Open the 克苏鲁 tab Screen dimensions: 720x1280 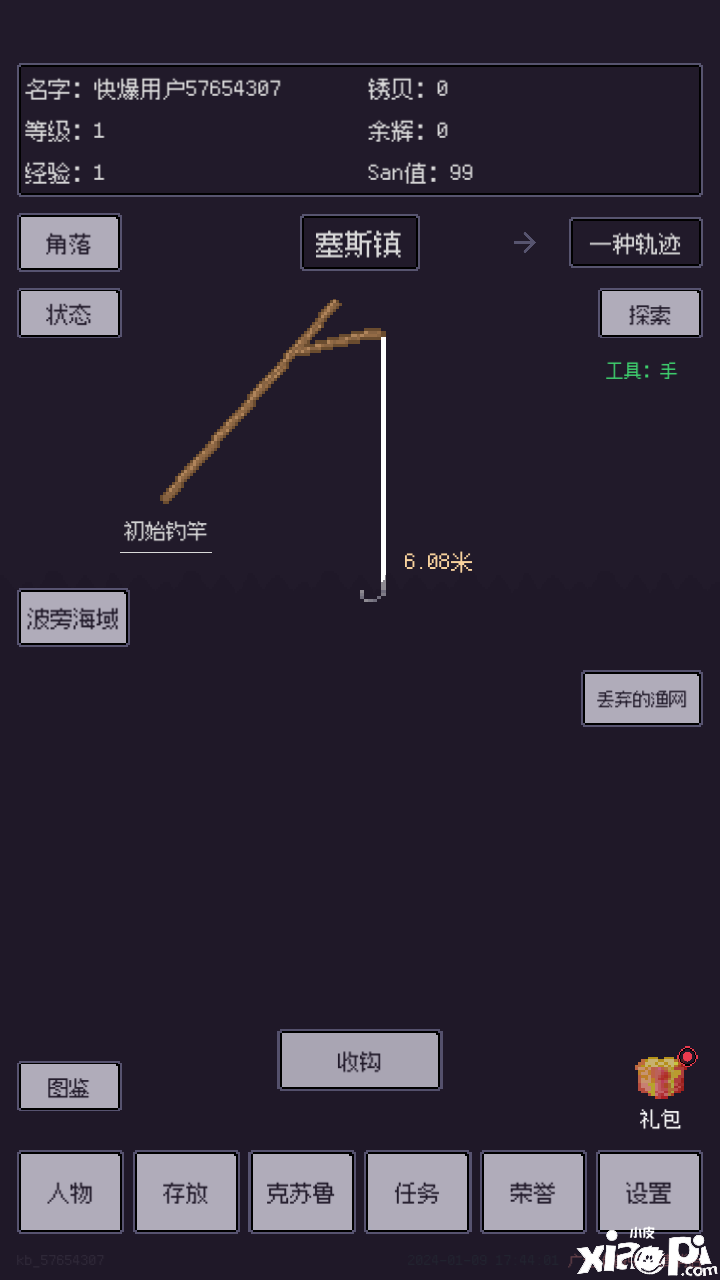pos(301,1192)
